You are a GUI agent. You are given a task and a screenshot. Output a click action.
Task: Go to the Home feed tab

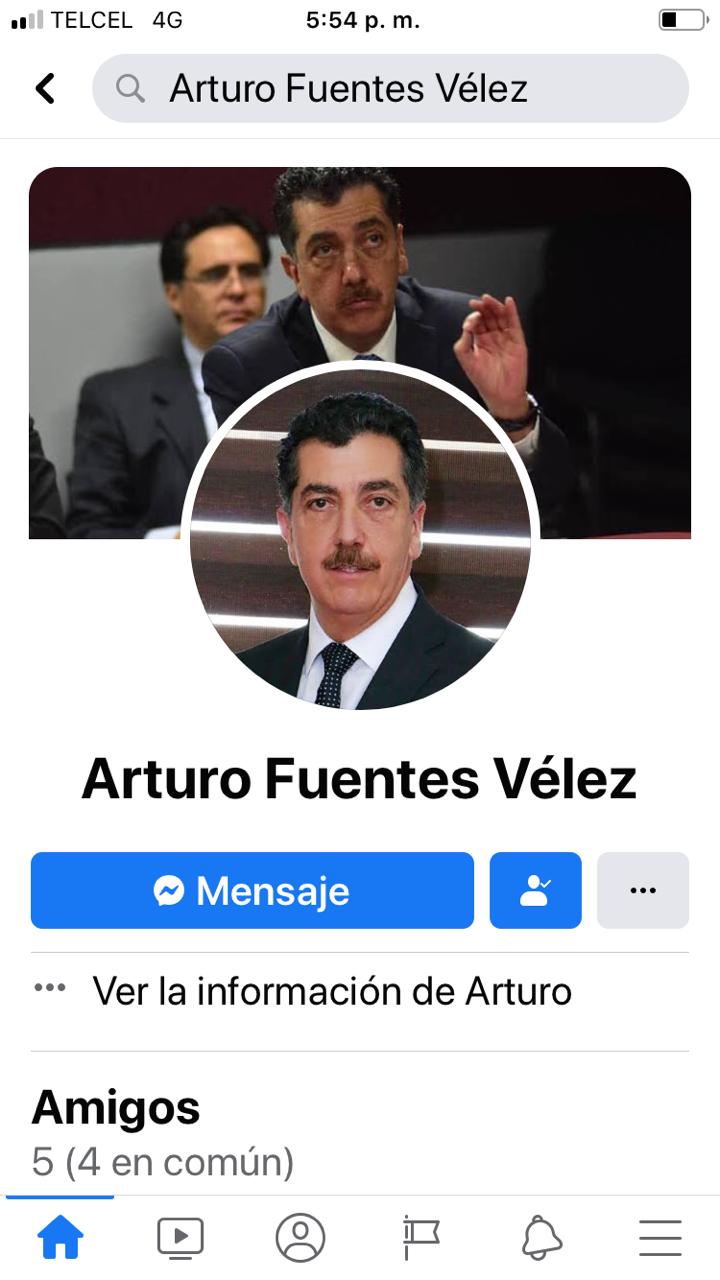60,1238
